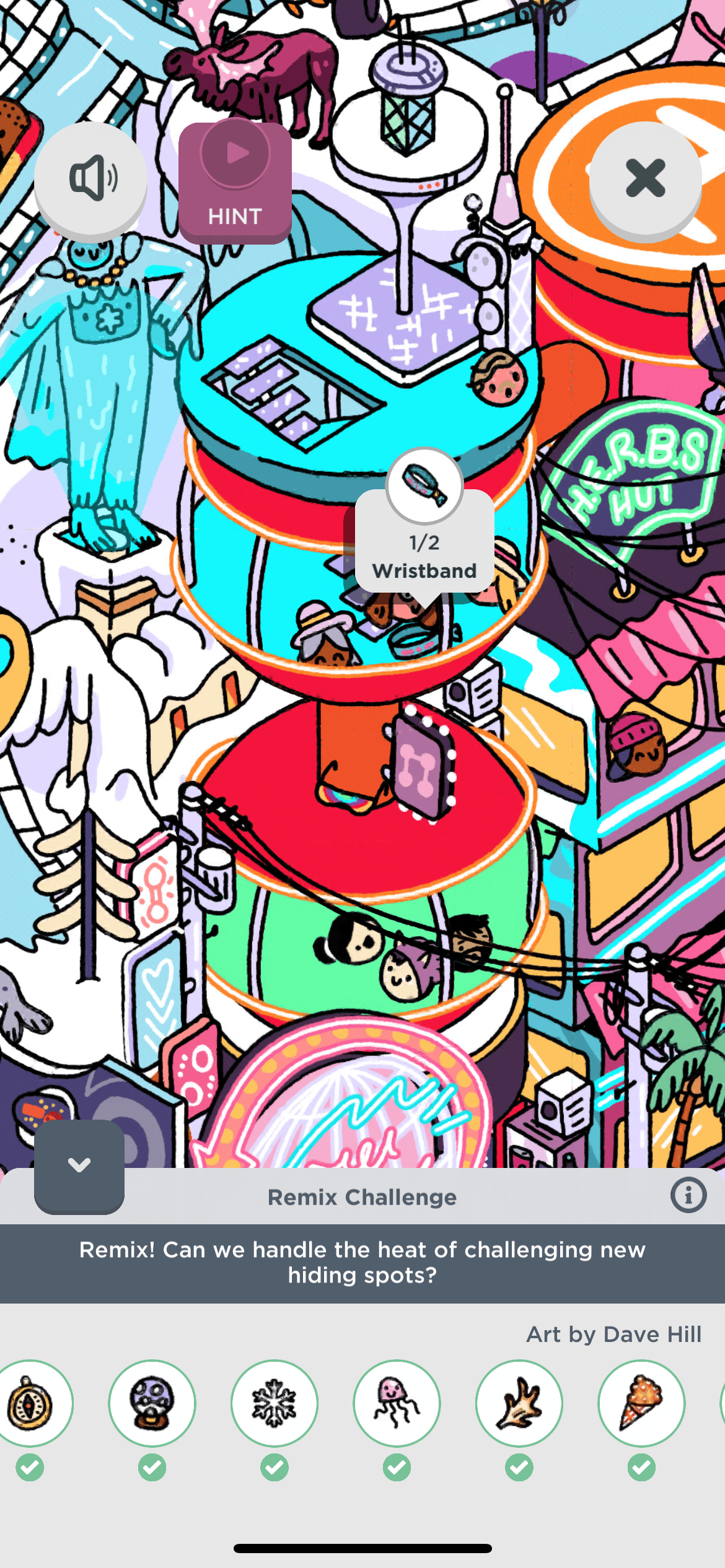Open the Remix Challenge info icon

(688, 1195)
